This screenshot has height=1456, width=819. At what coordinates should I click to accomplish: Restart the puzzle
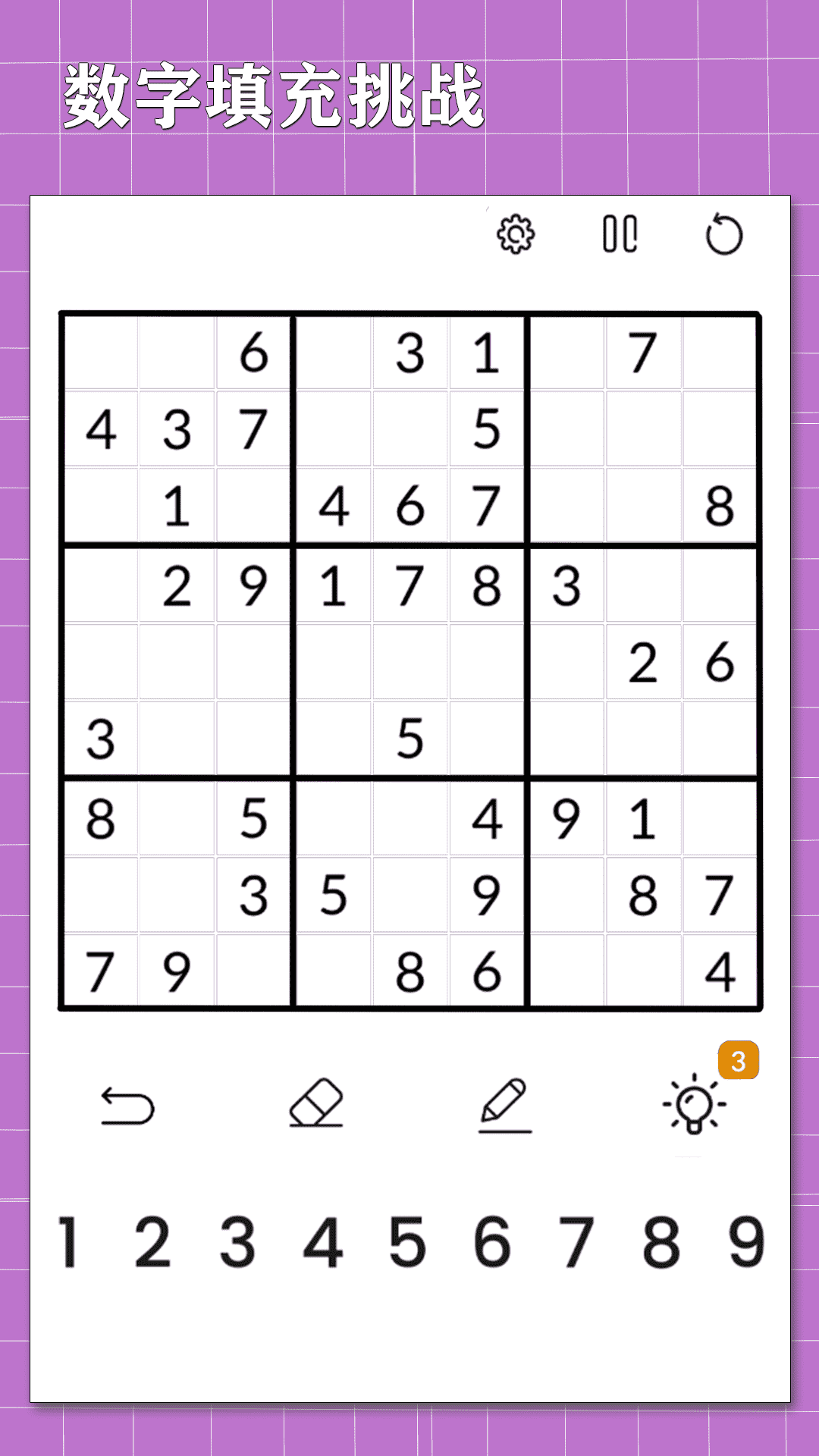724,235
